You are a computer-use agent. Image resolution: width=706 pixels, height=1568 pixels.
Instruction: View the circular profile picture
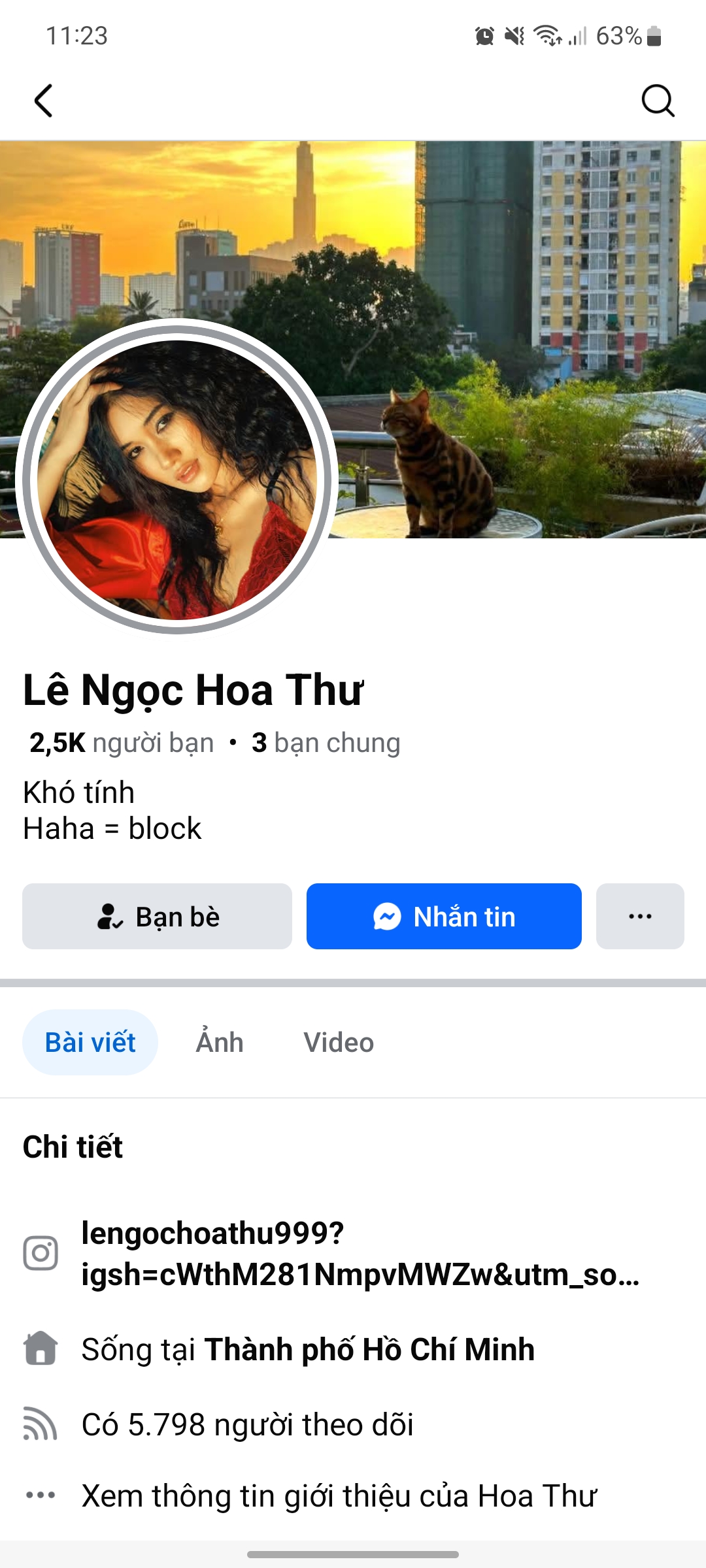tap(176, 478)
